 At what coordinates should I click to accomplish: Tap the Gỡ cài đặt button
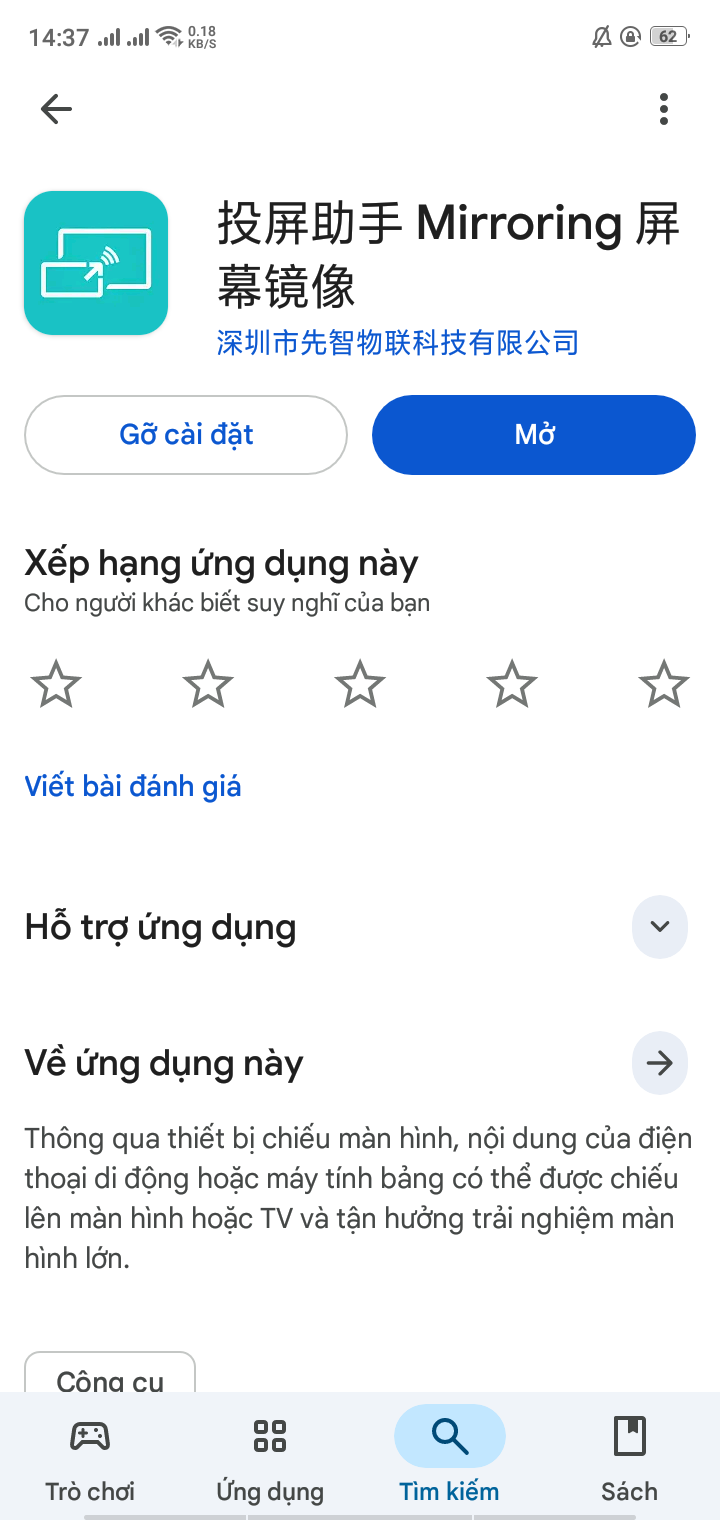[x=186, y=435]
